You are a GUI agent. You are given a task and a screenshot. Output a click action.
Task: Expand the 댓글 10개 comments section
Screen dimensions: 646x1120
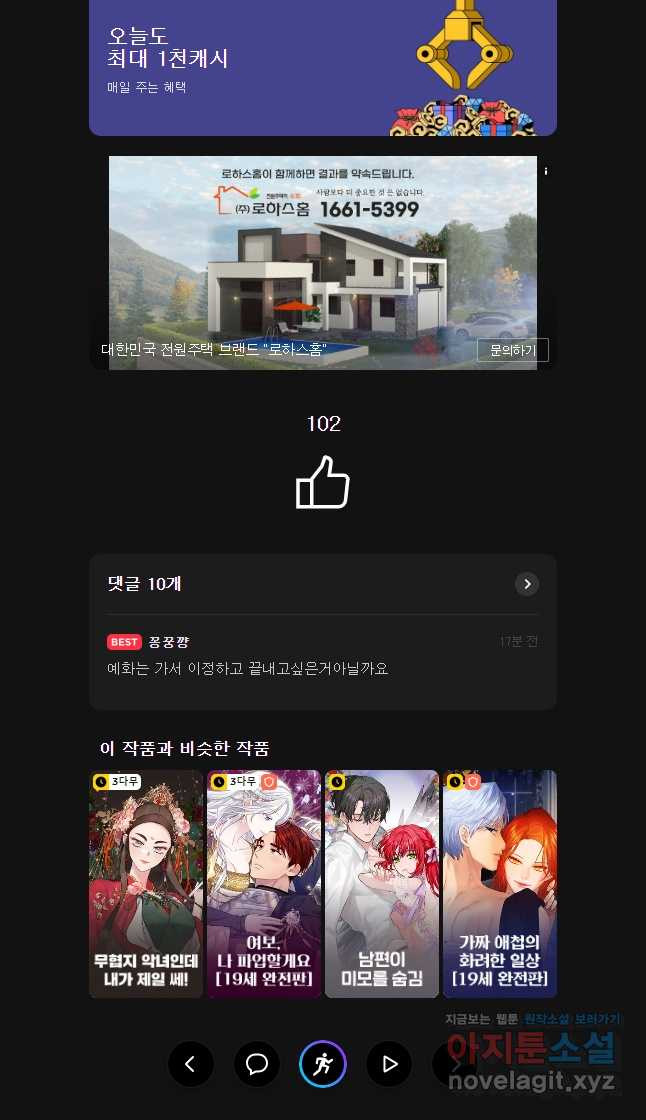527,584
